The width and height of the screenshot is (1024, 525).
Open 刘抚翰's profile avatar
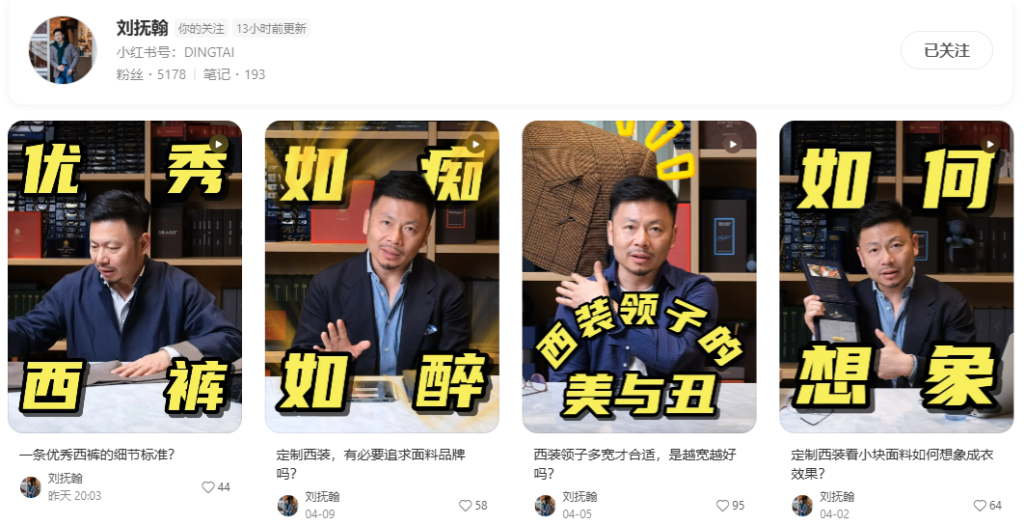pyautogui.click(x=62, y=49)
